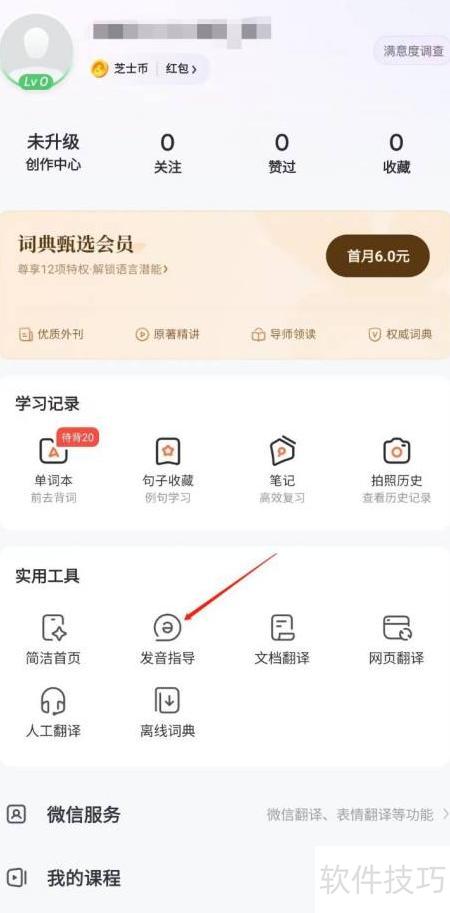
Task: Open 人工翻译 human translation
Action: point(54,712)
